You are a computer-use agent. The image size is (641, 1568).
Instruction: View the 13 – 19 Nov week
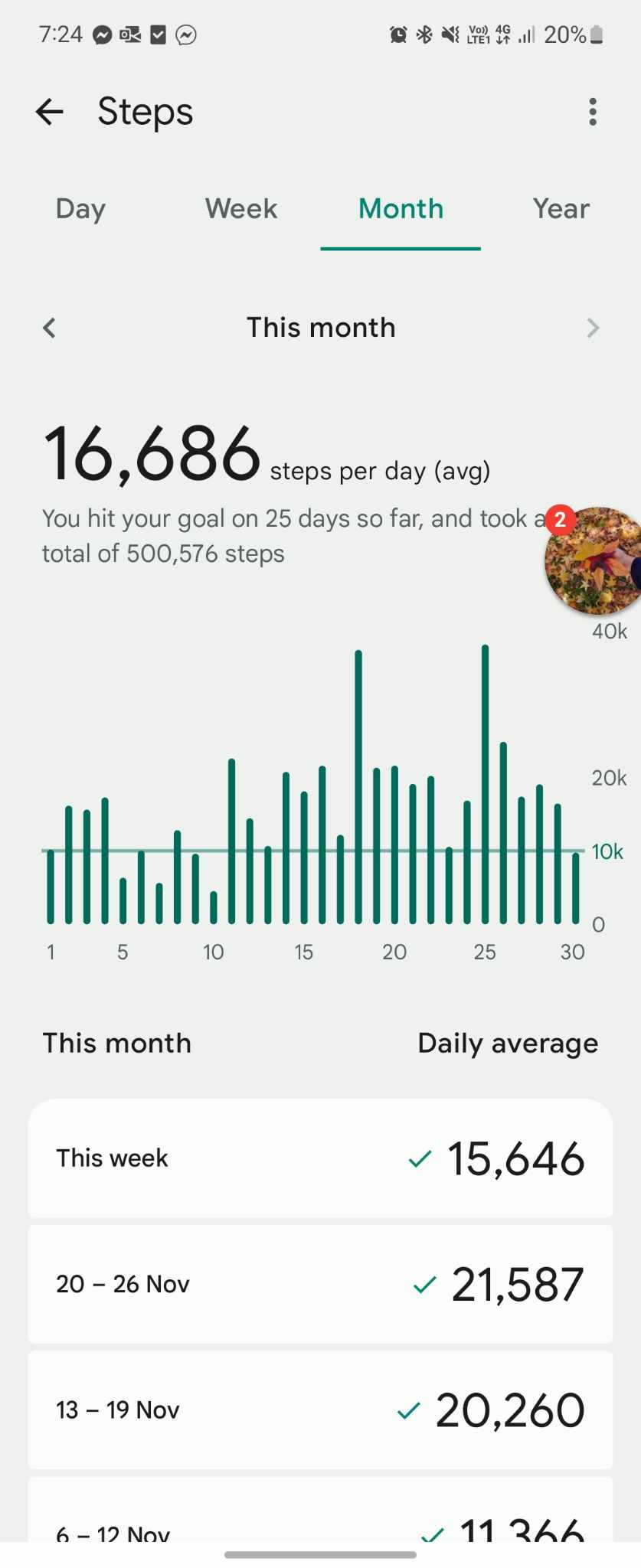pyautogui.click(x=320, y=1410)
